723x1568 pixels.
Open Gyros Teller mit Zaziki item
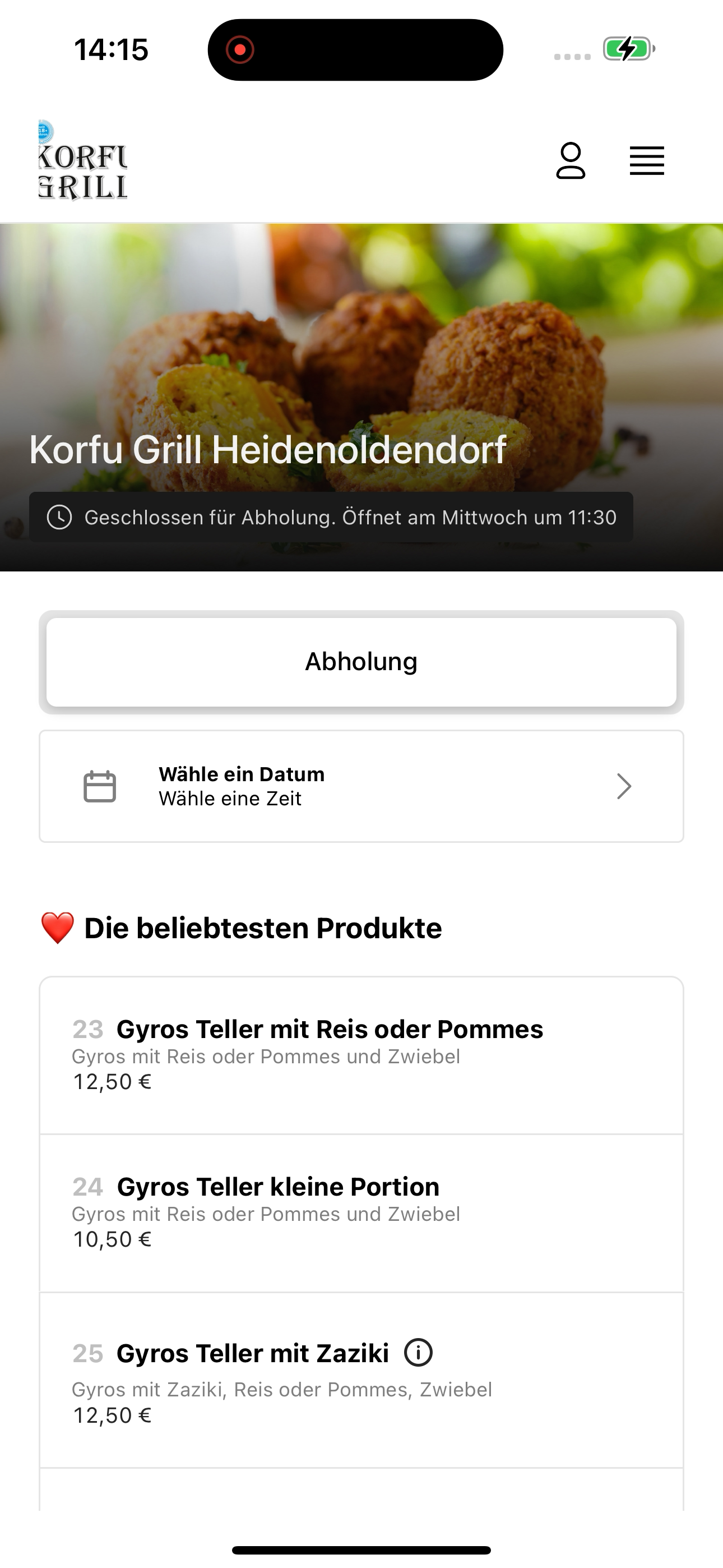361,1381
